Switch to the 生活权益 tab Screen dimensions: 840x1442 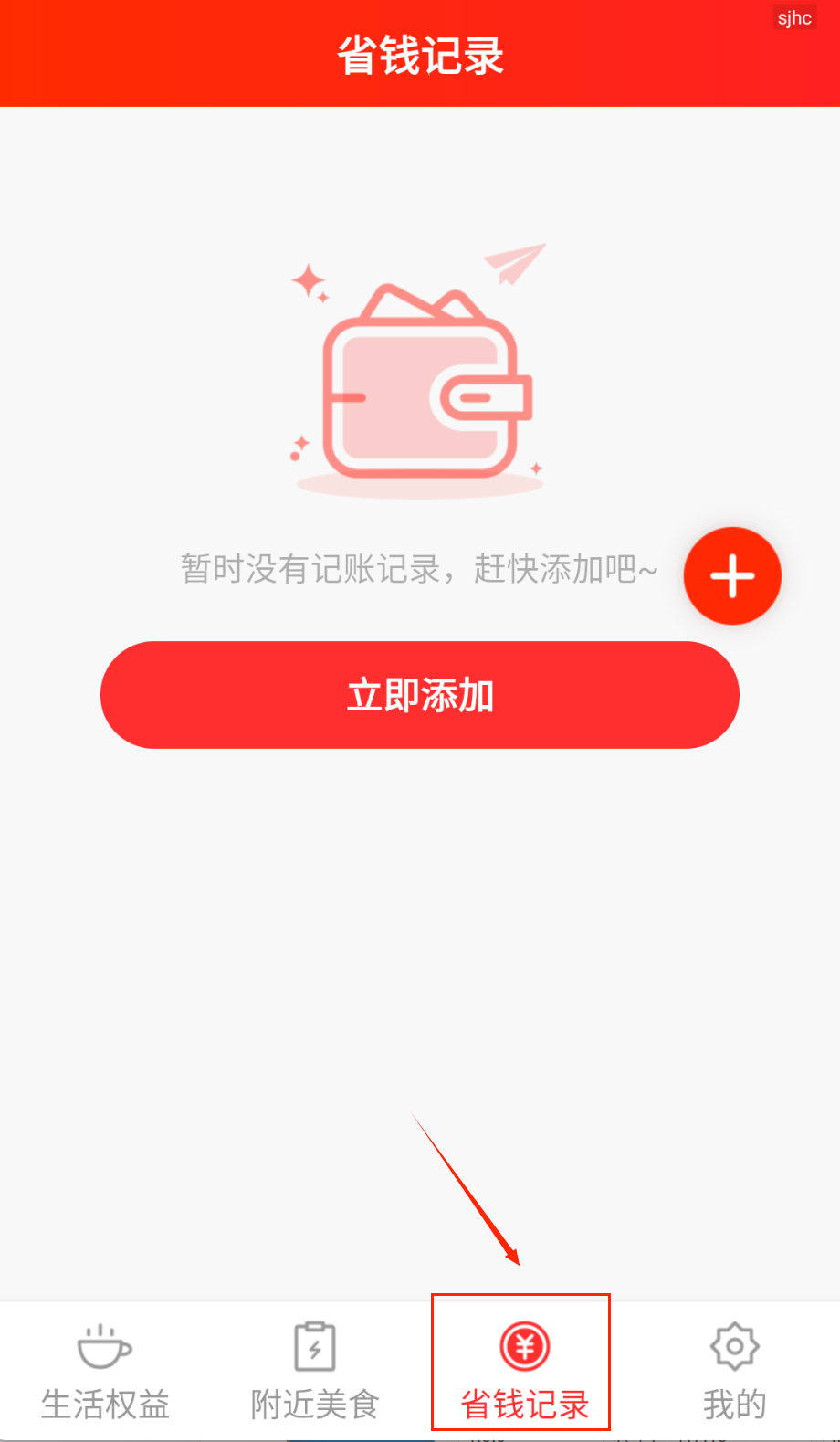point(105,1370)
